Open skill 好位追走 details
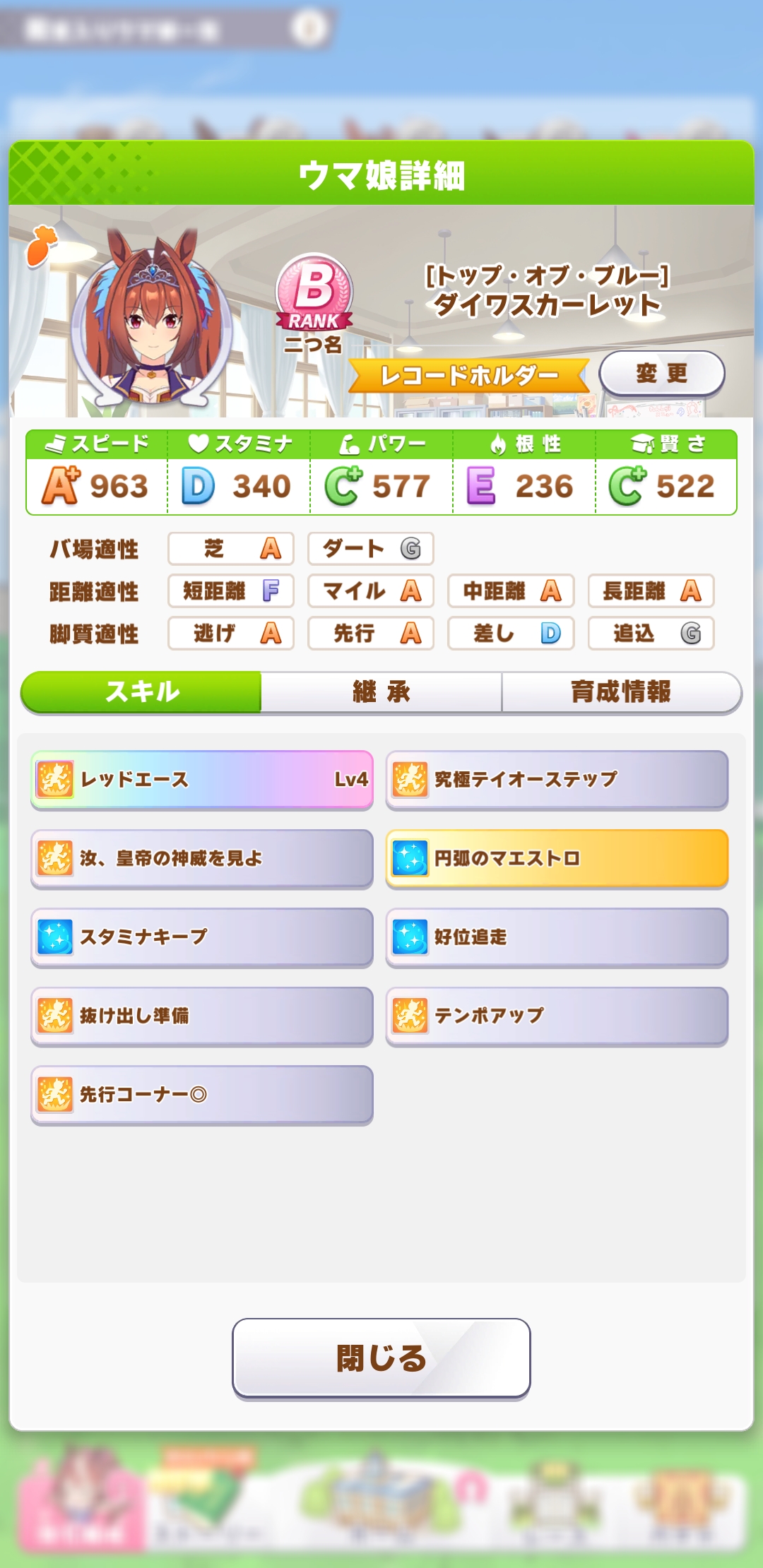The image size is (763, 1568). (557, 937)
